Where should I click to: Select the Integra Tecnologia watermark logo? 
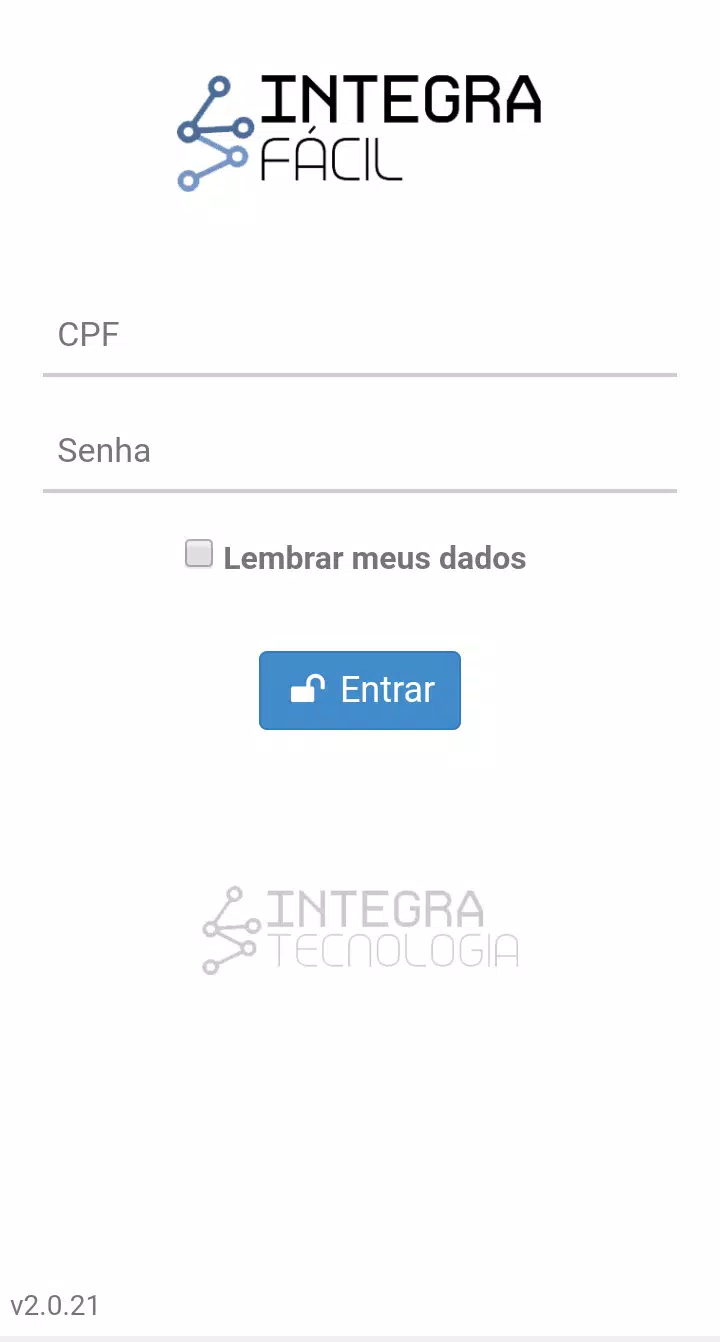360,928
